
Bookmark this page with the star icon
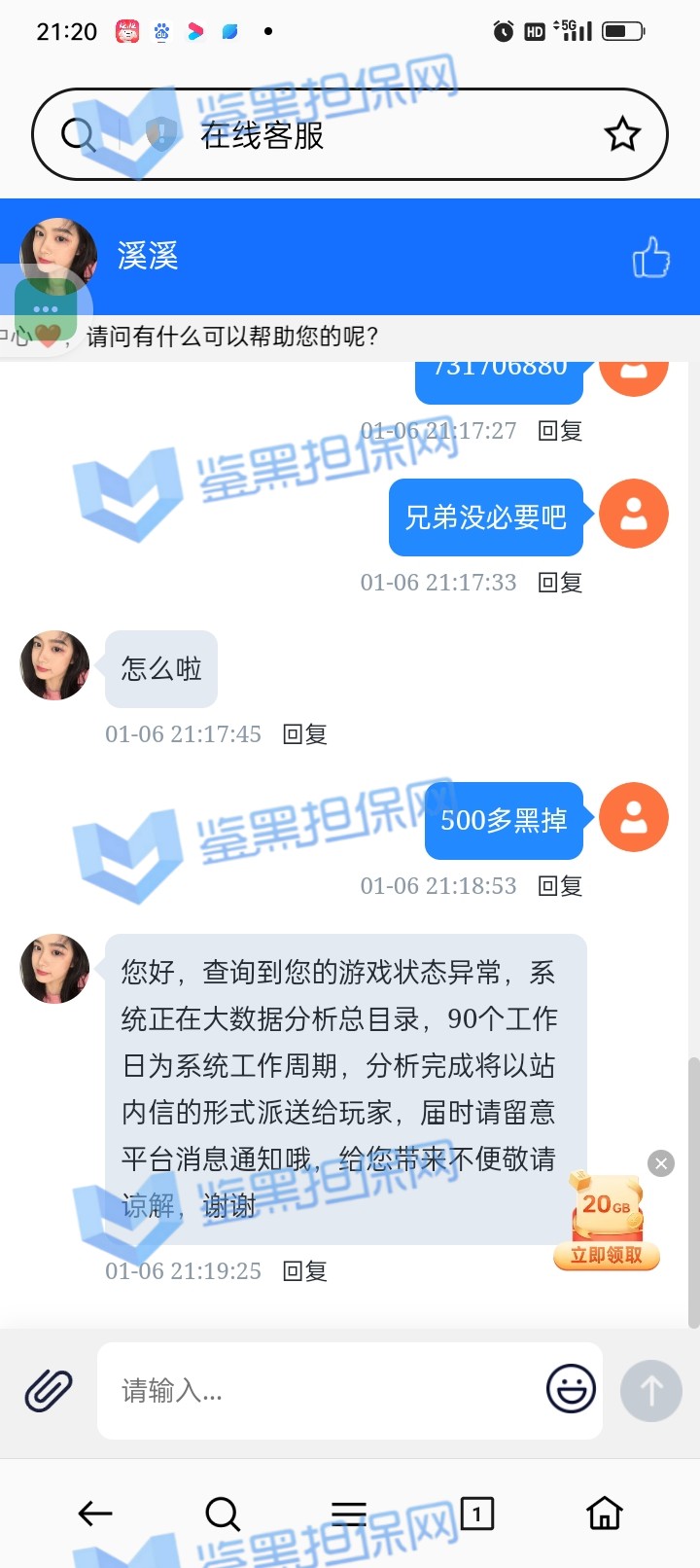click(622, 134)
